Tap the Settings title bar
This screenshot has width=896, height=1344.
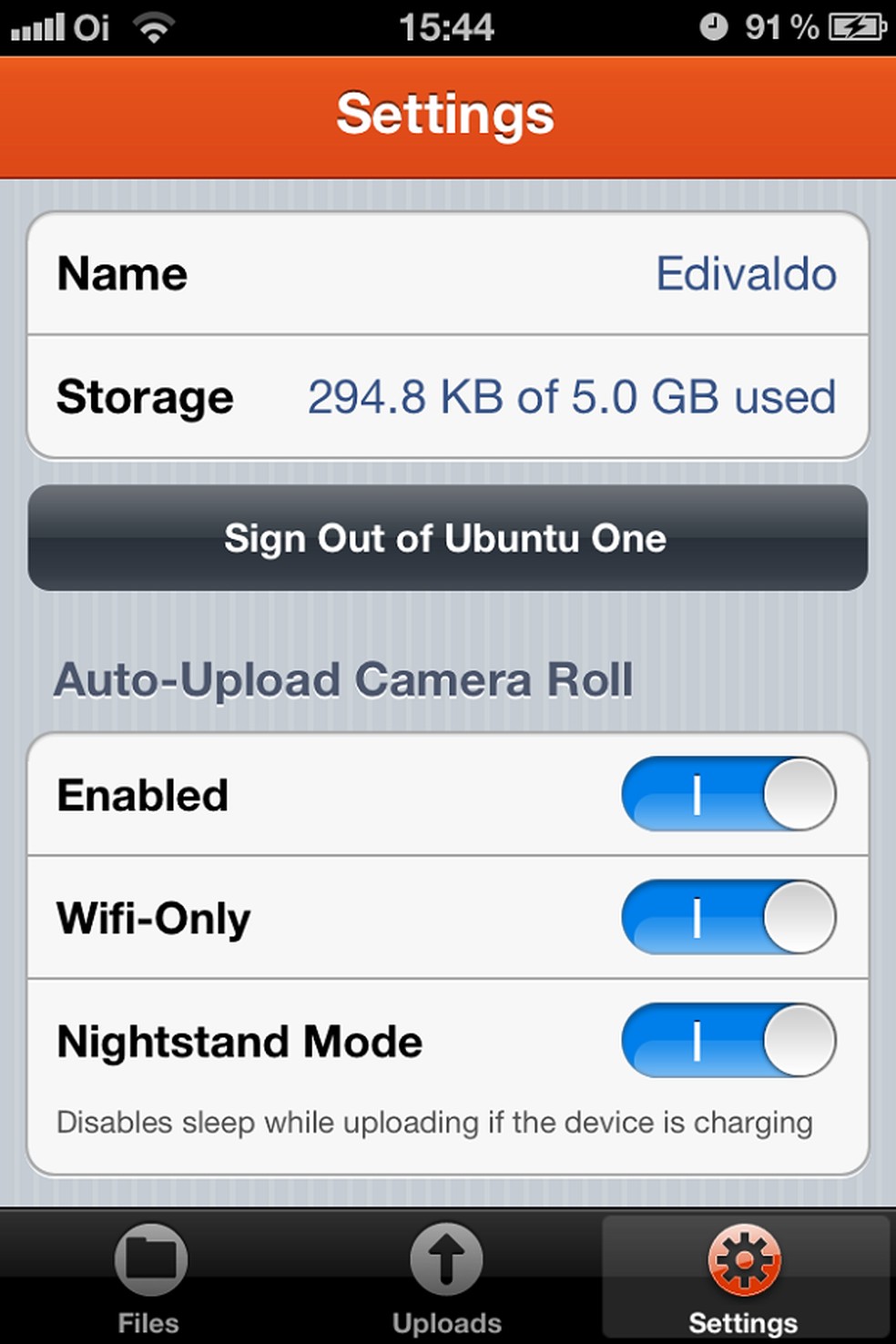447,115
